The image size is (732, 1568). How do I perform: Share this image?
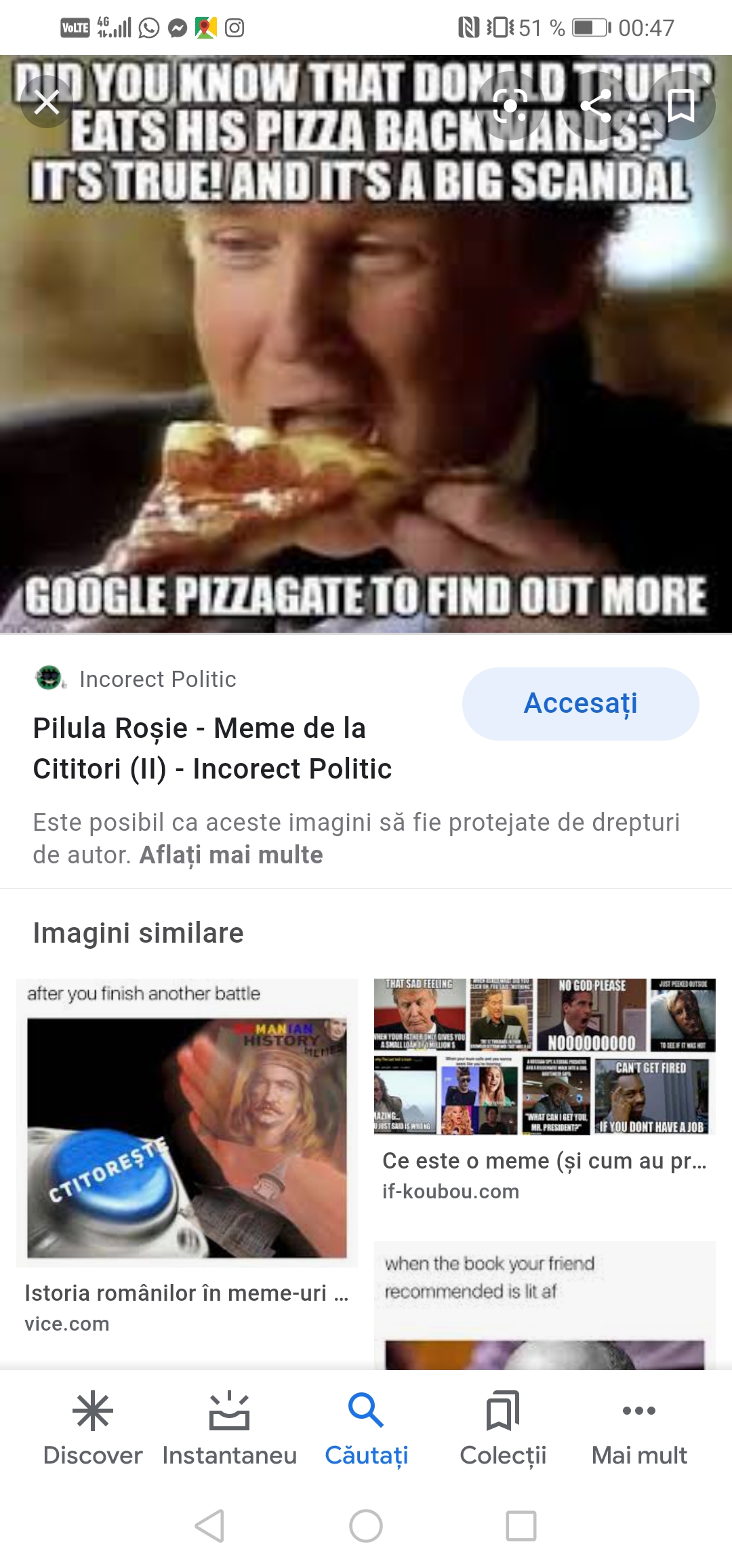tap(596, 105)
